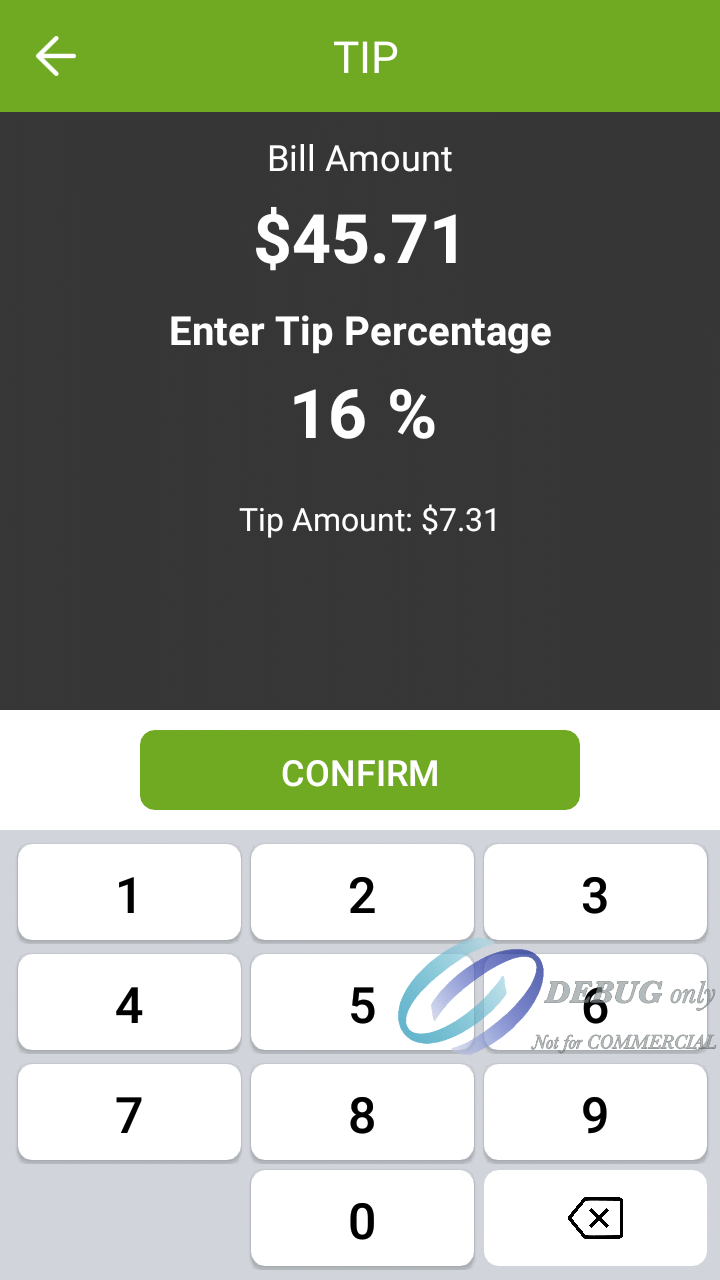This screenshot has height=1280, width=720.
Task: Go back using the back arrow
Action: 55,56
